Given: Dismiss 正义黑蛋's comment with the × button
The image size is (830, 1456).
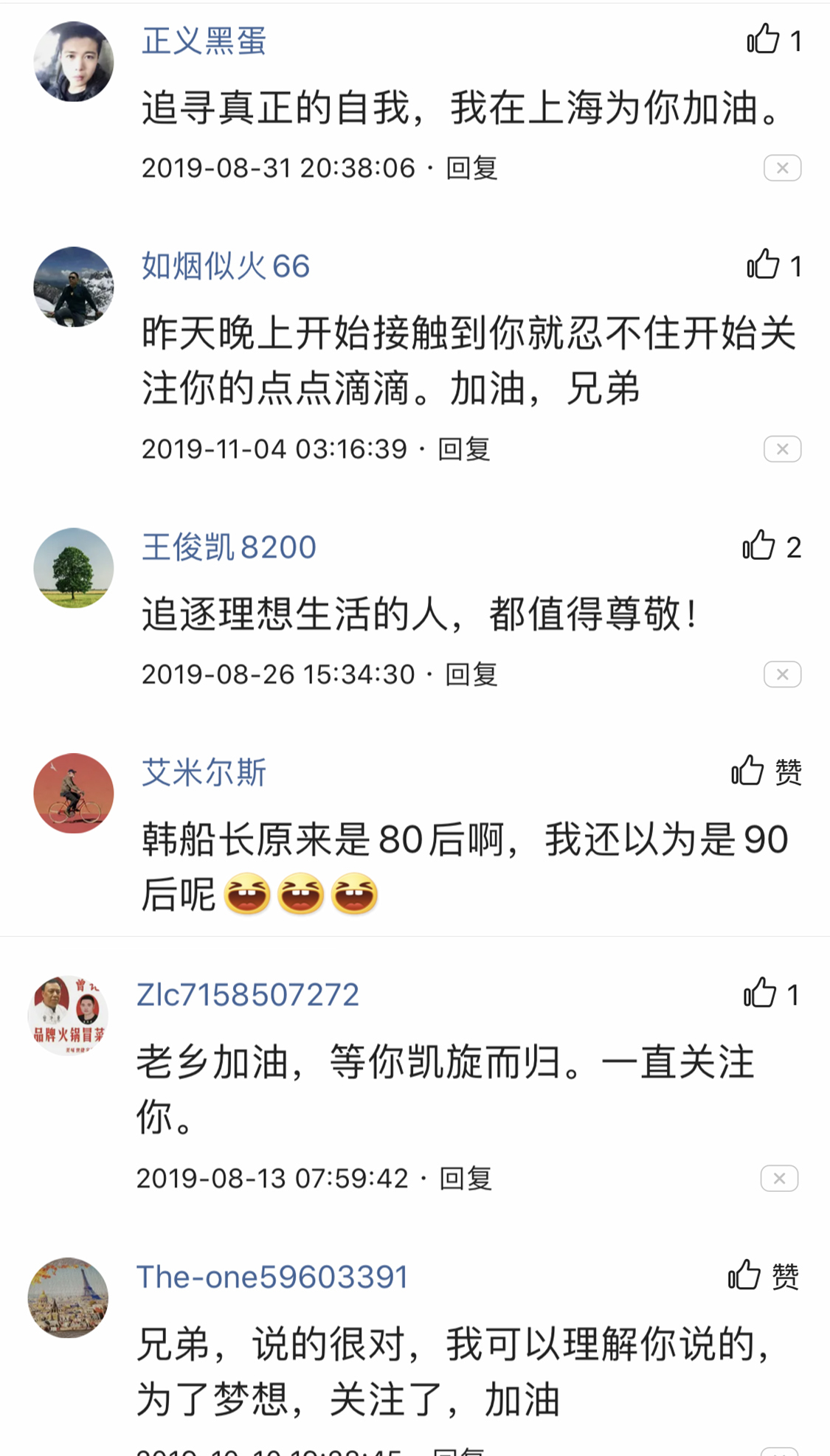Looking at the screenshot, I should click(781, 167).
